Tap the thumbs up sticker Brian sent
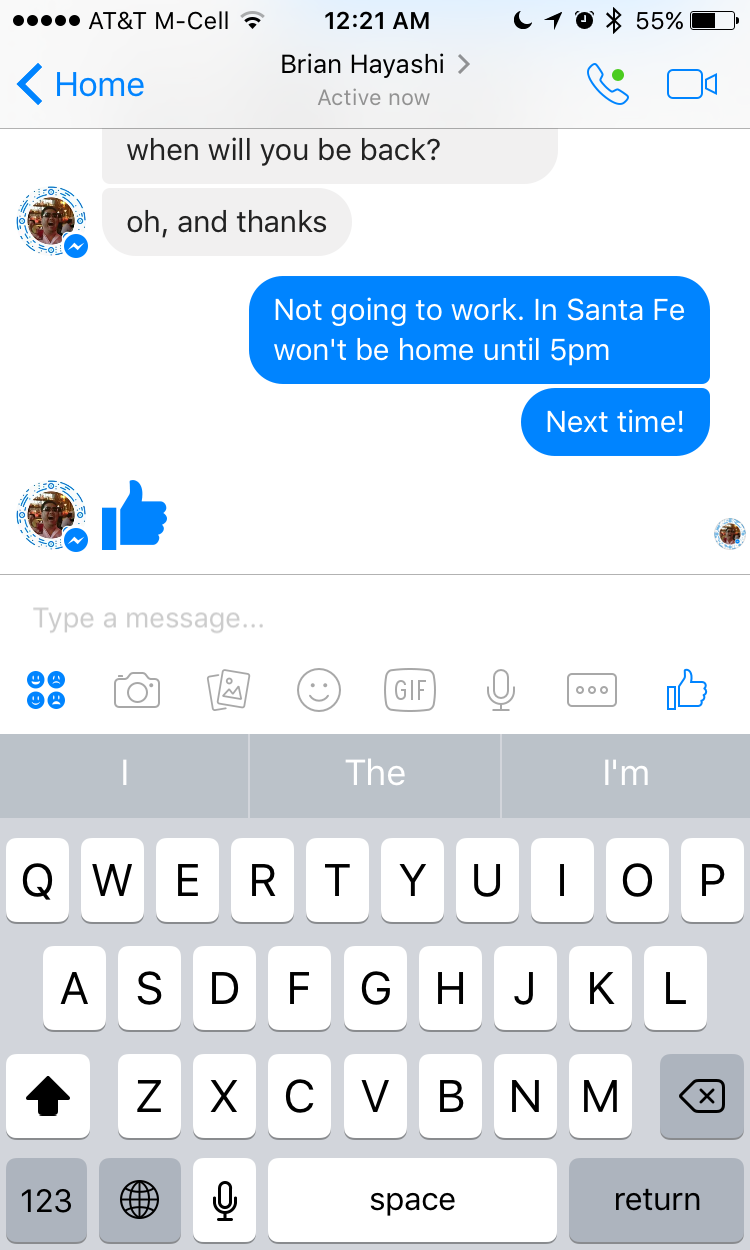Viewport: 750px width, 1250px height. point(133,515)
